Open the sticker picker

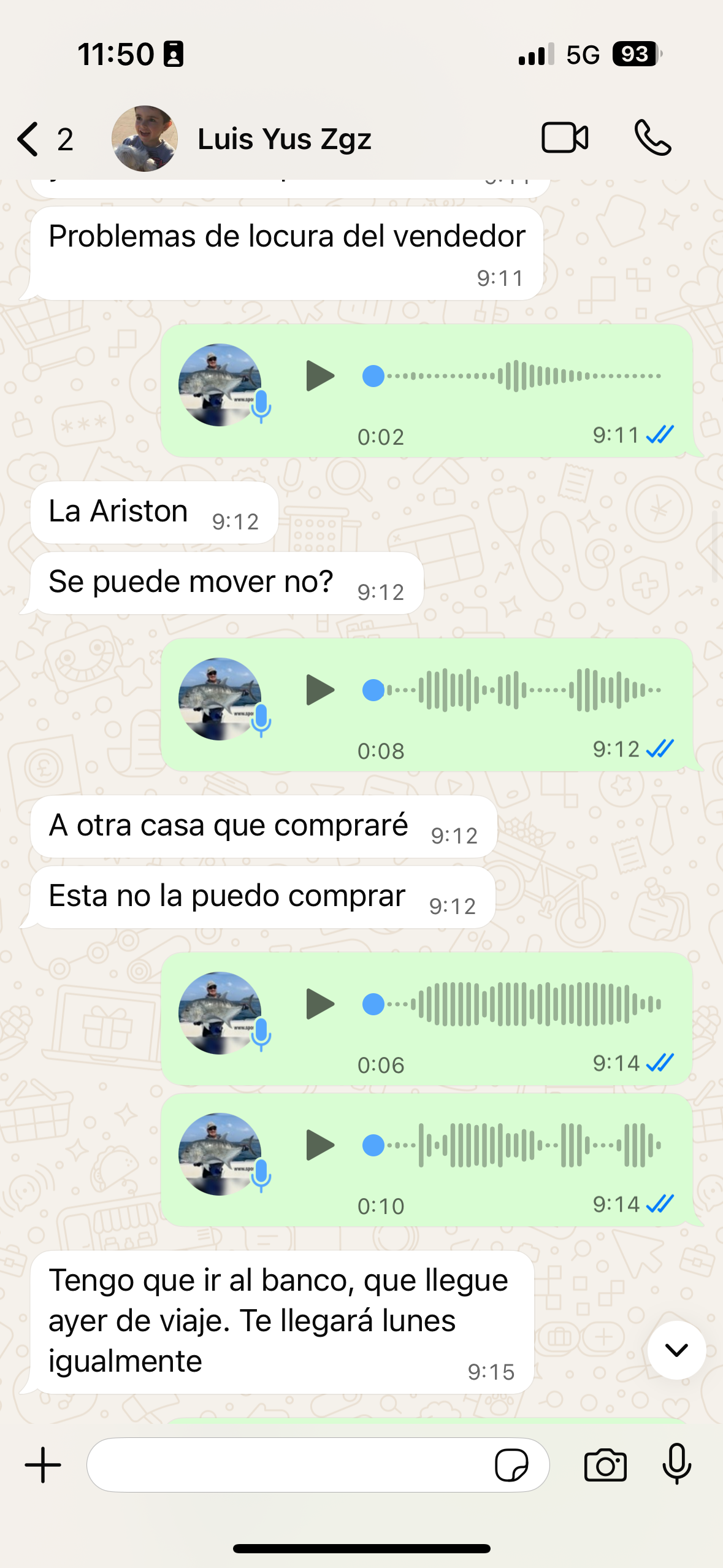point(511,1465)
